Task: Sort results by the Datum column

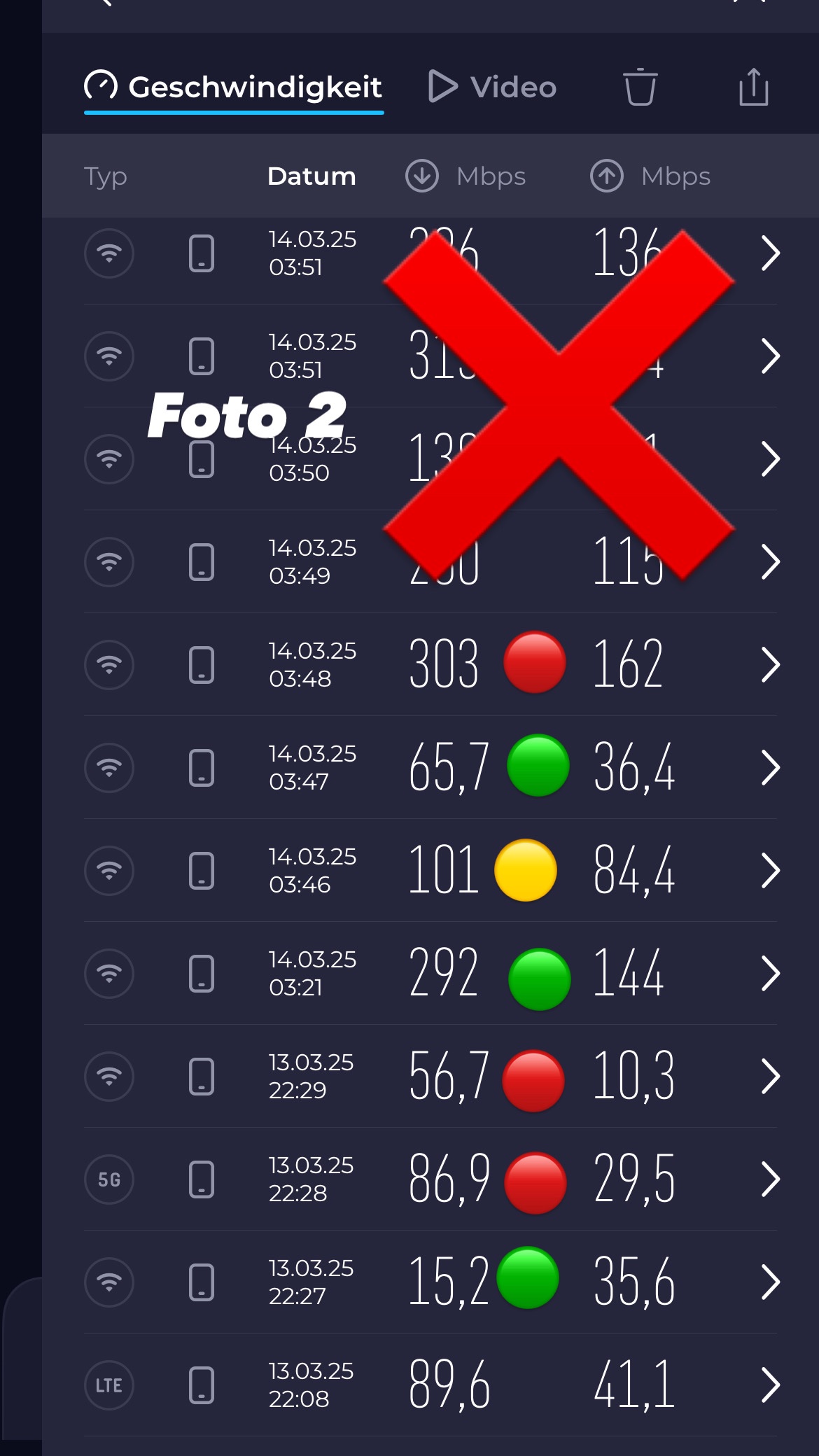Action: pyautogui.click(x=311, y=176)
